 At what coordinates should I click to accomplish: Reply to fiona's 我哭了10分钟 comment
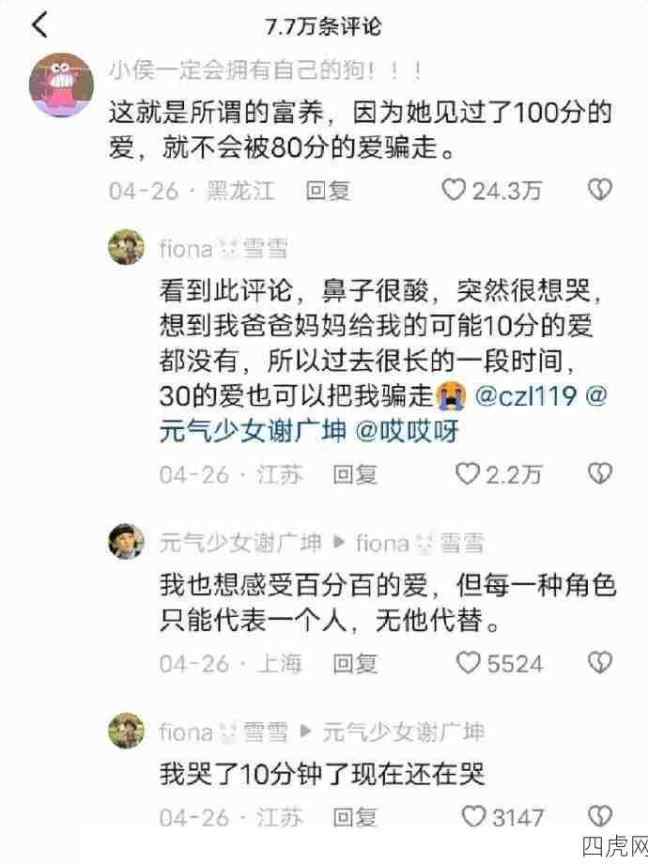coord(355,818)
